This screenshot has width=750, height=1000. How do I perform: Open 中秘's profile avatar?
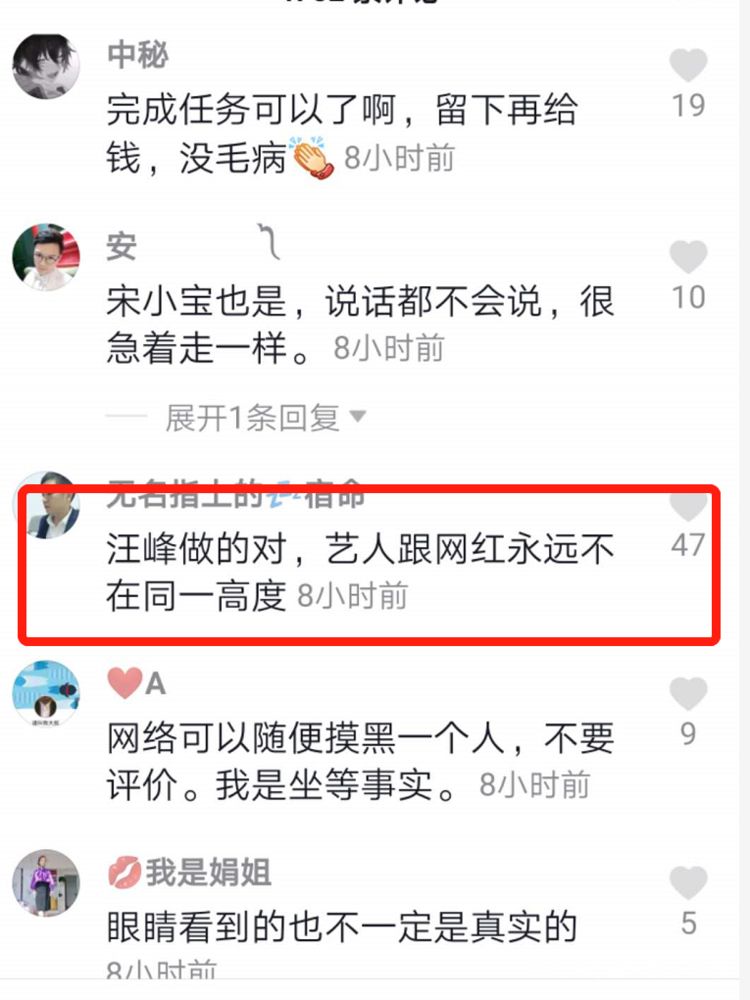pyautogui.click(x=46, y=66)
